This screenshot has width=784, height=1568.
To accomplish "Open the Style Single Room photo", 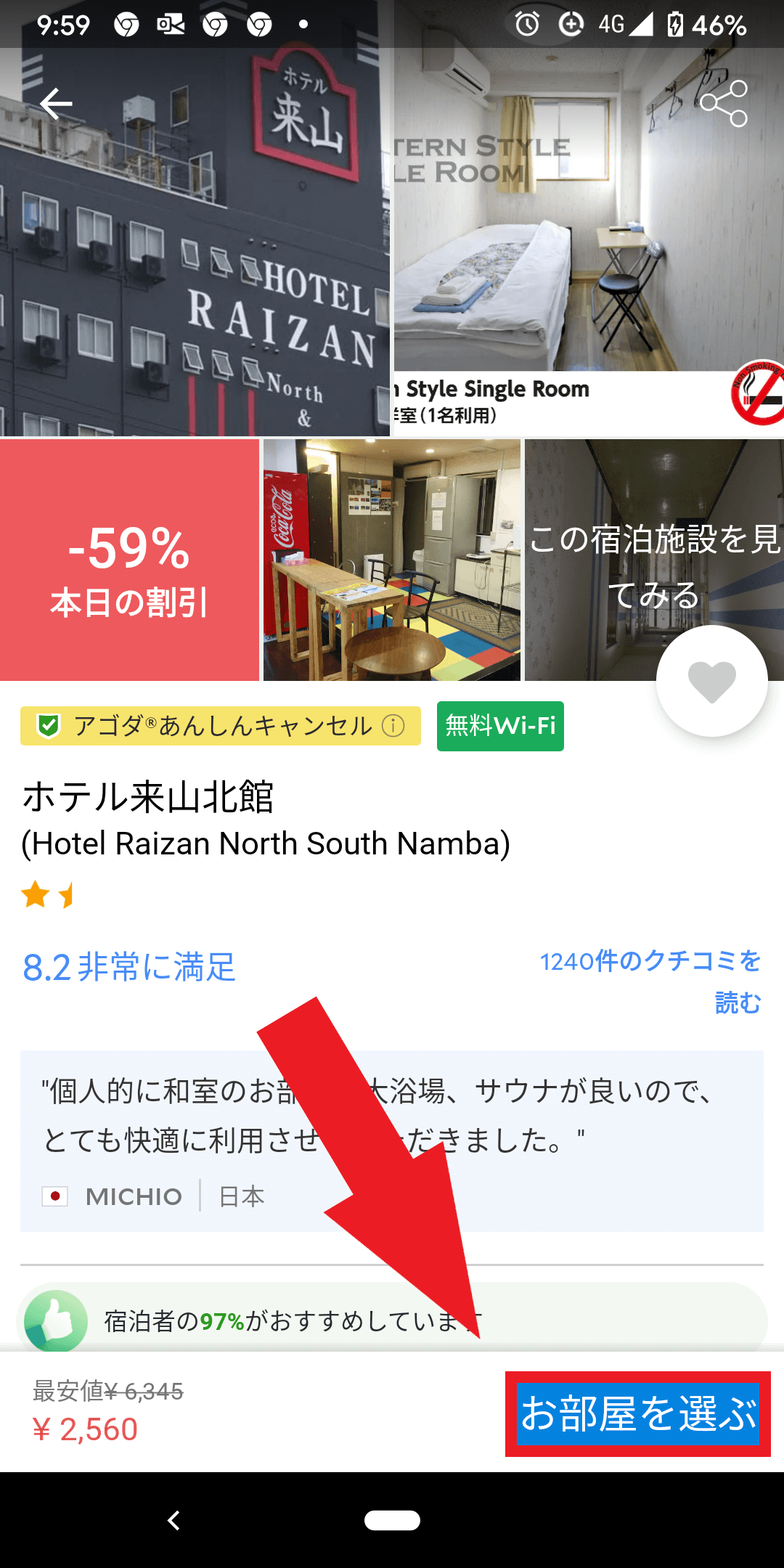I will pyautogui.click(x=589, y=242).
